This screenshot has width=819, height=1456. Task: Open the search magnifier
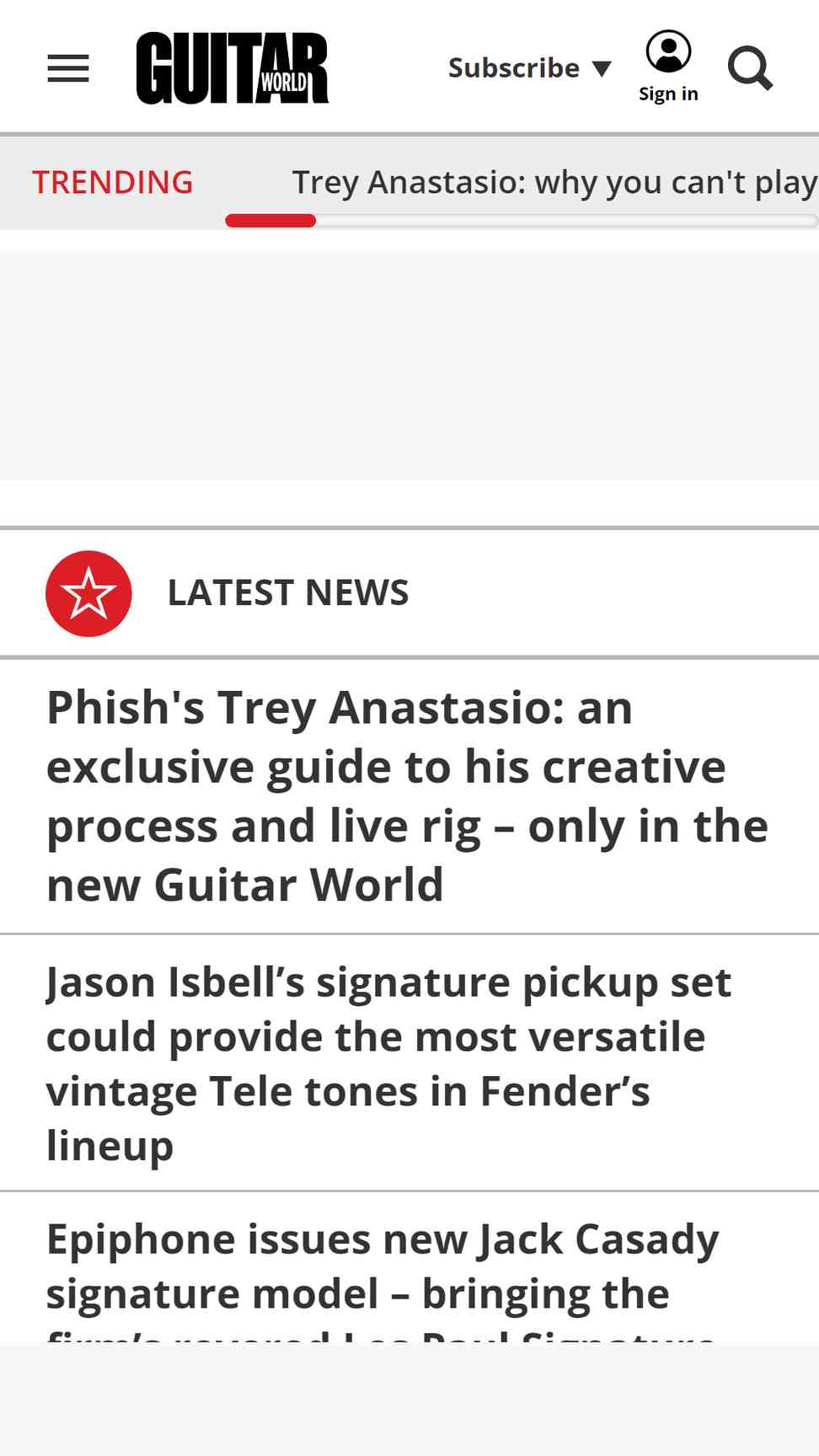pyautogui.click(x=750, y=68)
